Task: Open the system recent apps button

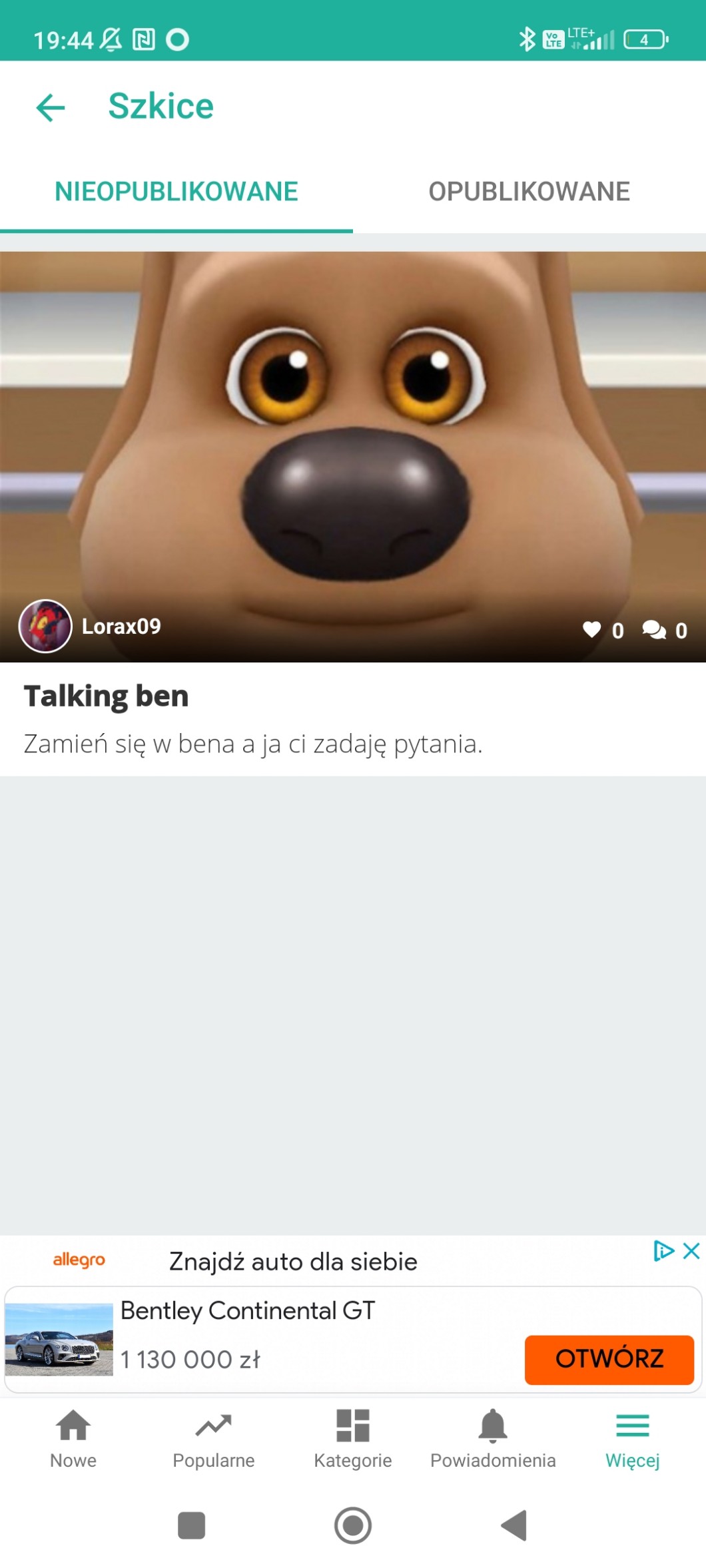Action: (192, 1525)
